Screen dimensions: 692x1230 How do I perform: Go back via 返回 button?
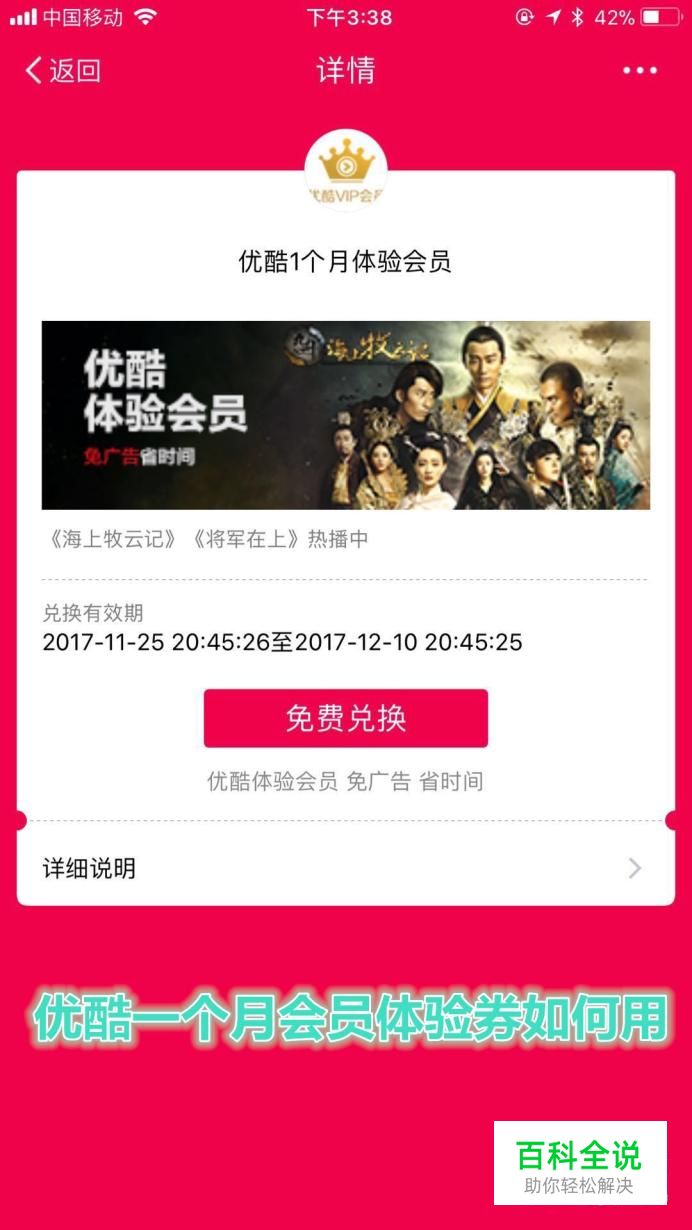(62, 70)
